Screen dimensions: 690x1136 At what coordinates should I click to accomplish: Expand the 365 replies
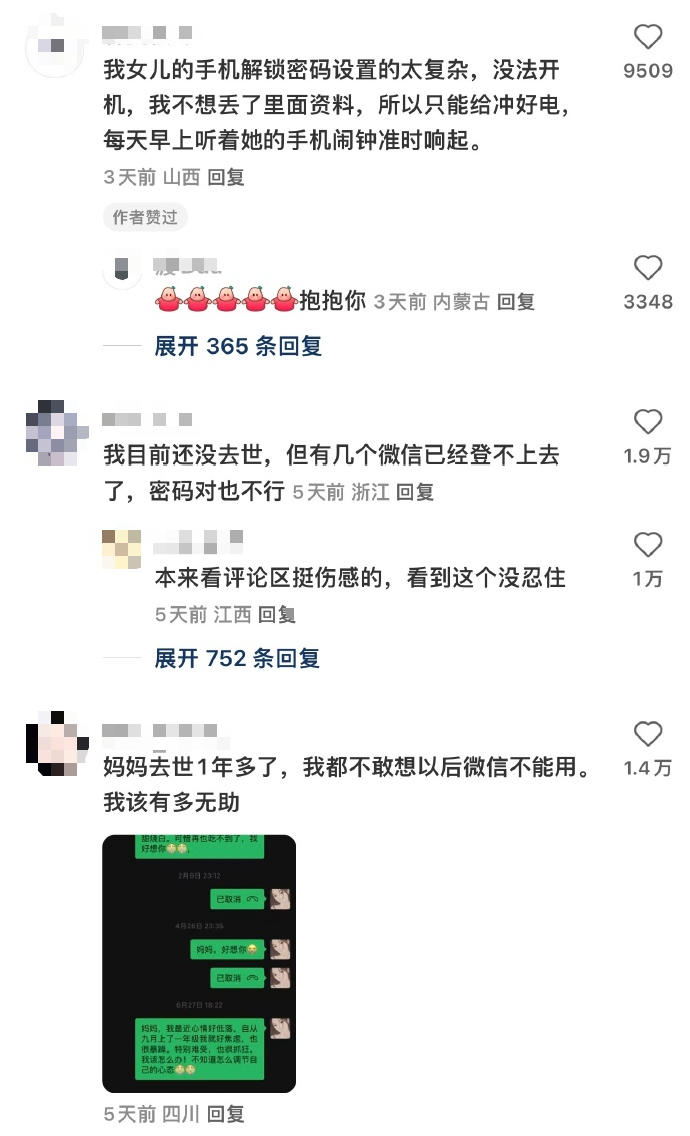click(238, 346)
